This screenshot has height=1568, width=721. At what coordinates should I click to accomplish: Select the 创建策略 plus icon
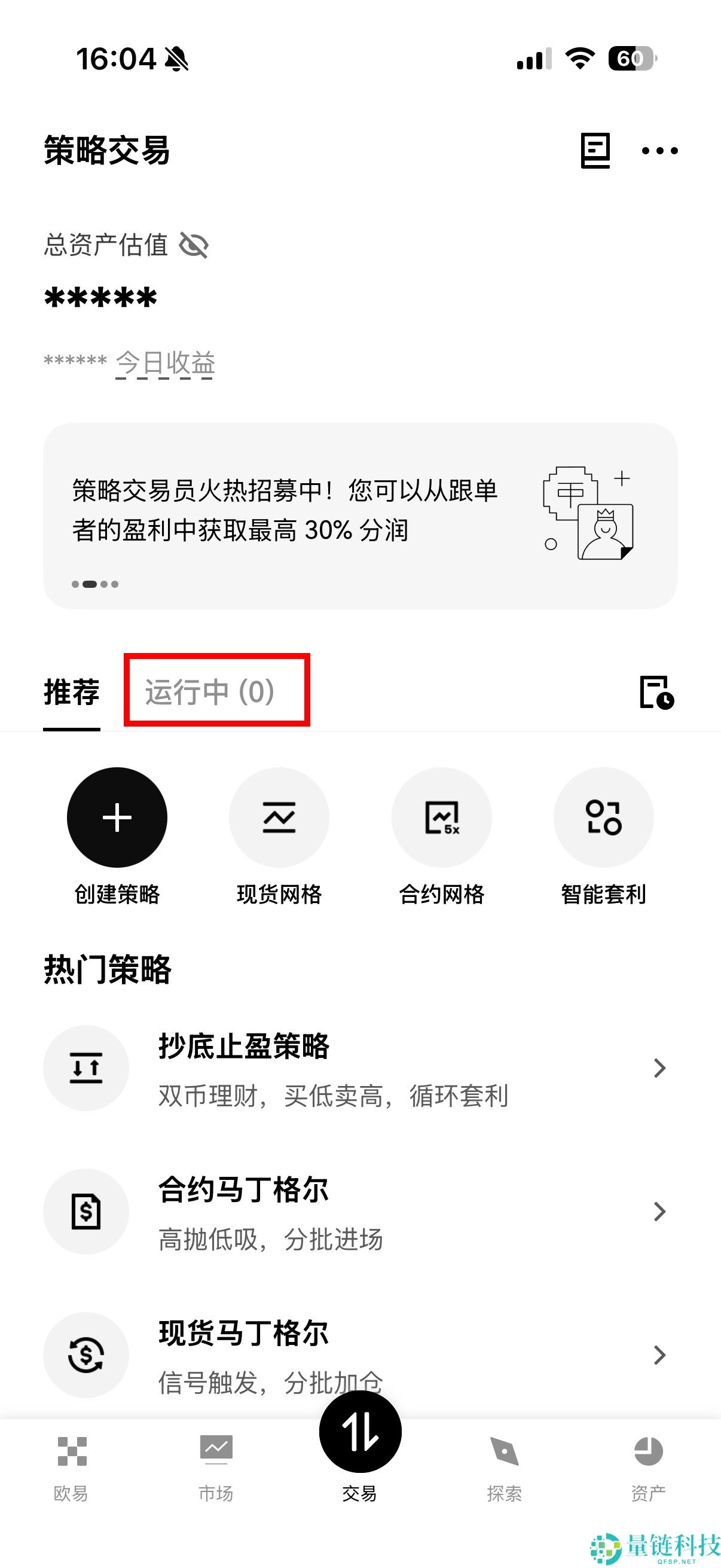[x=117, y=817]
